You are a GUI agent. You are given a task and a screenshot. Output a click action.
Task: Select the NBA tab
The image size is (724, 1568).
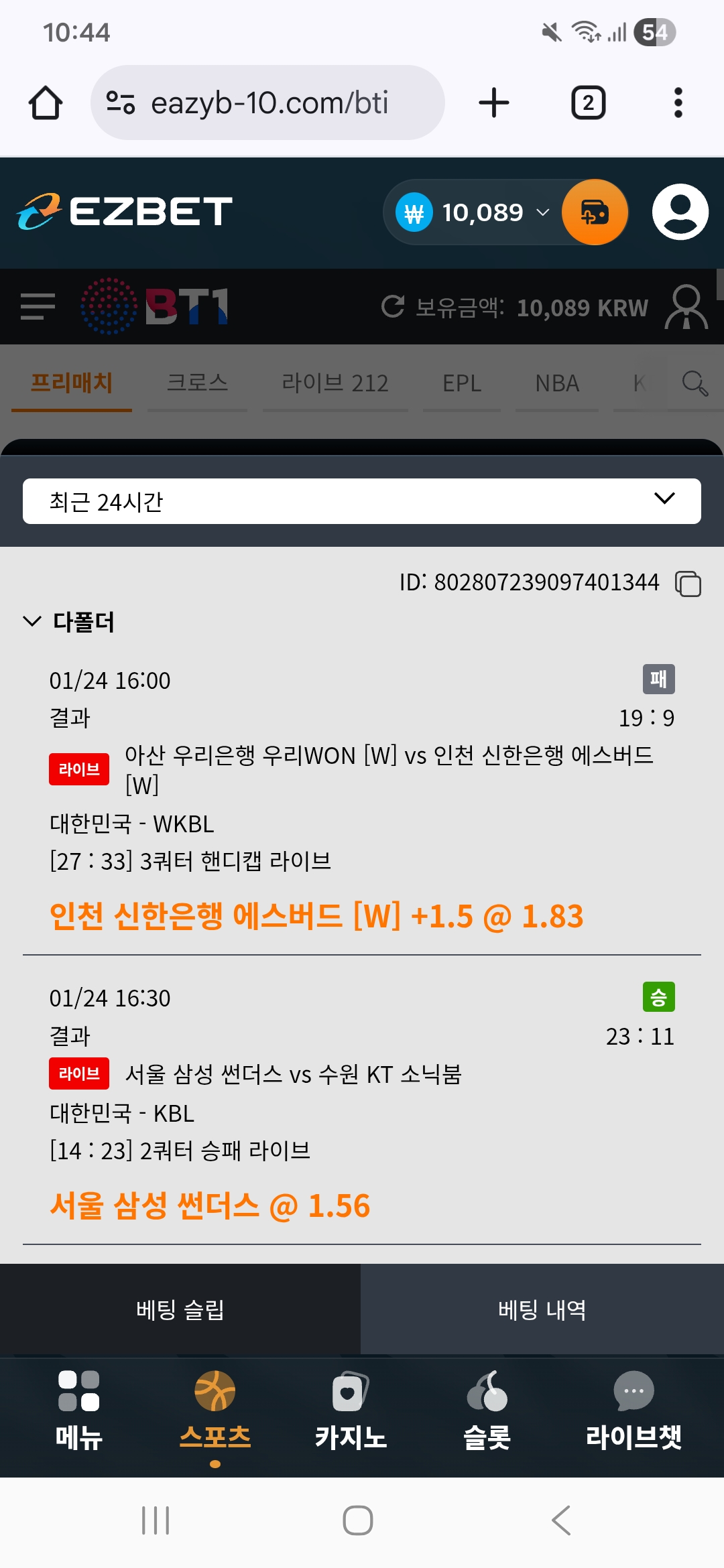557,383
